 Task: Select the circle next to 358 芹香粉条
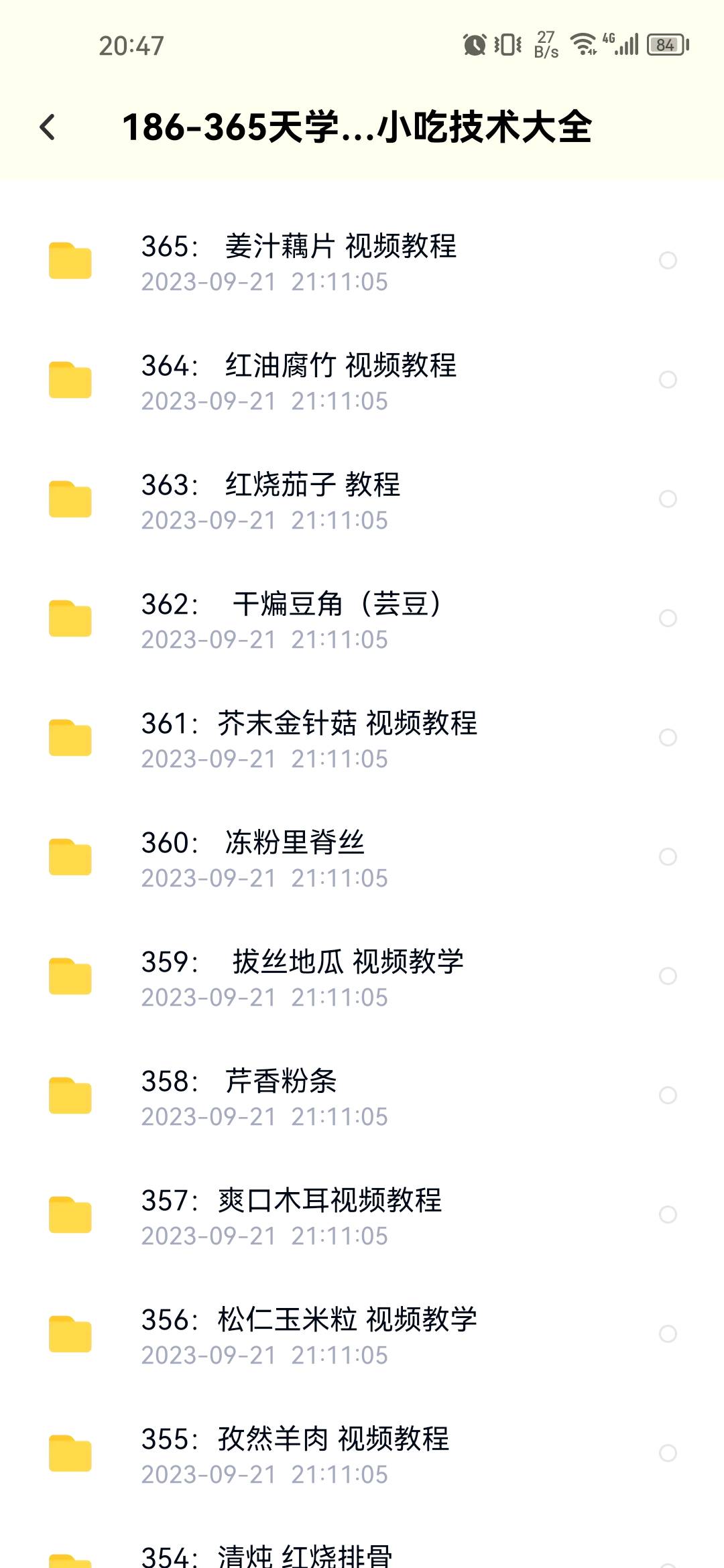tap(668, 1095)
